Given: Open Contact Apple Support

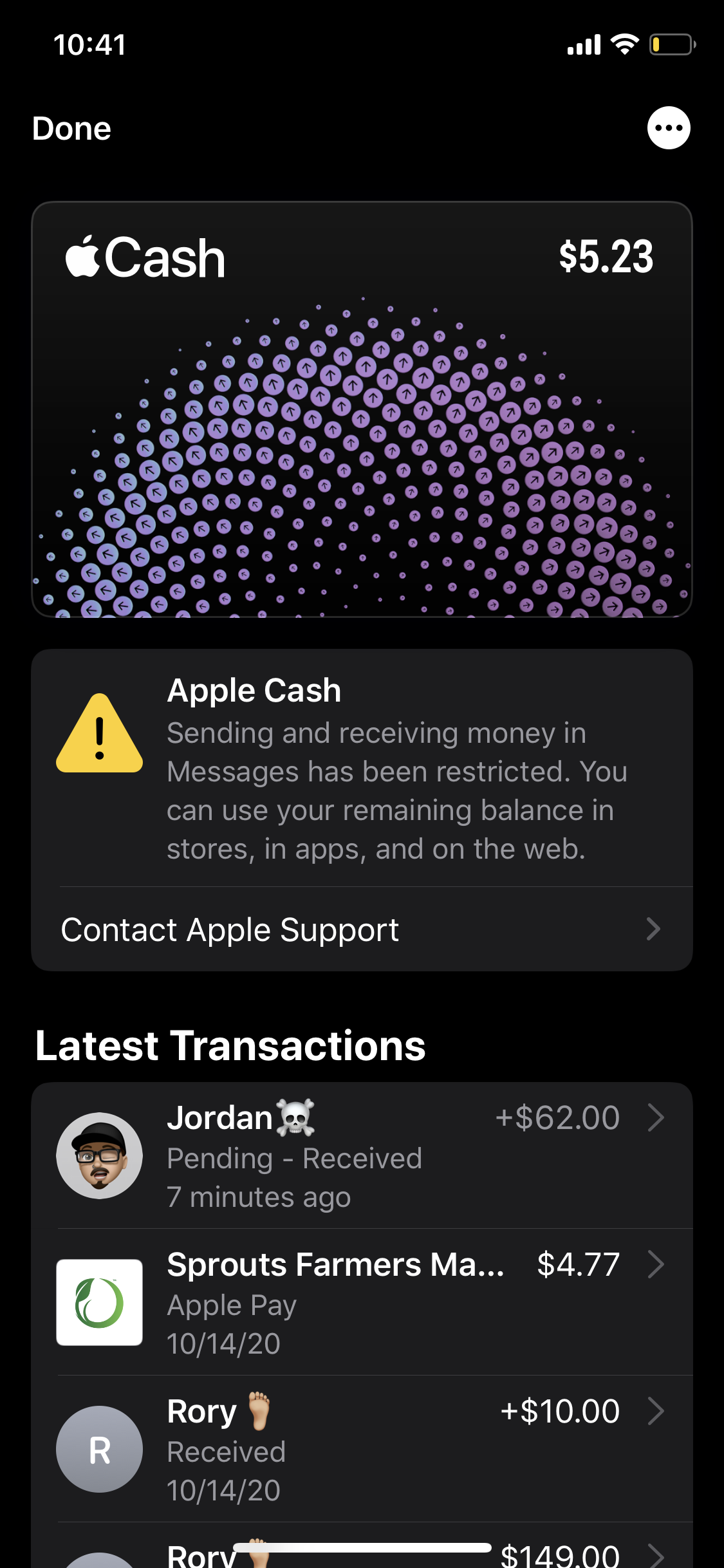Looking at the screenshot, I should pos(362,929).
